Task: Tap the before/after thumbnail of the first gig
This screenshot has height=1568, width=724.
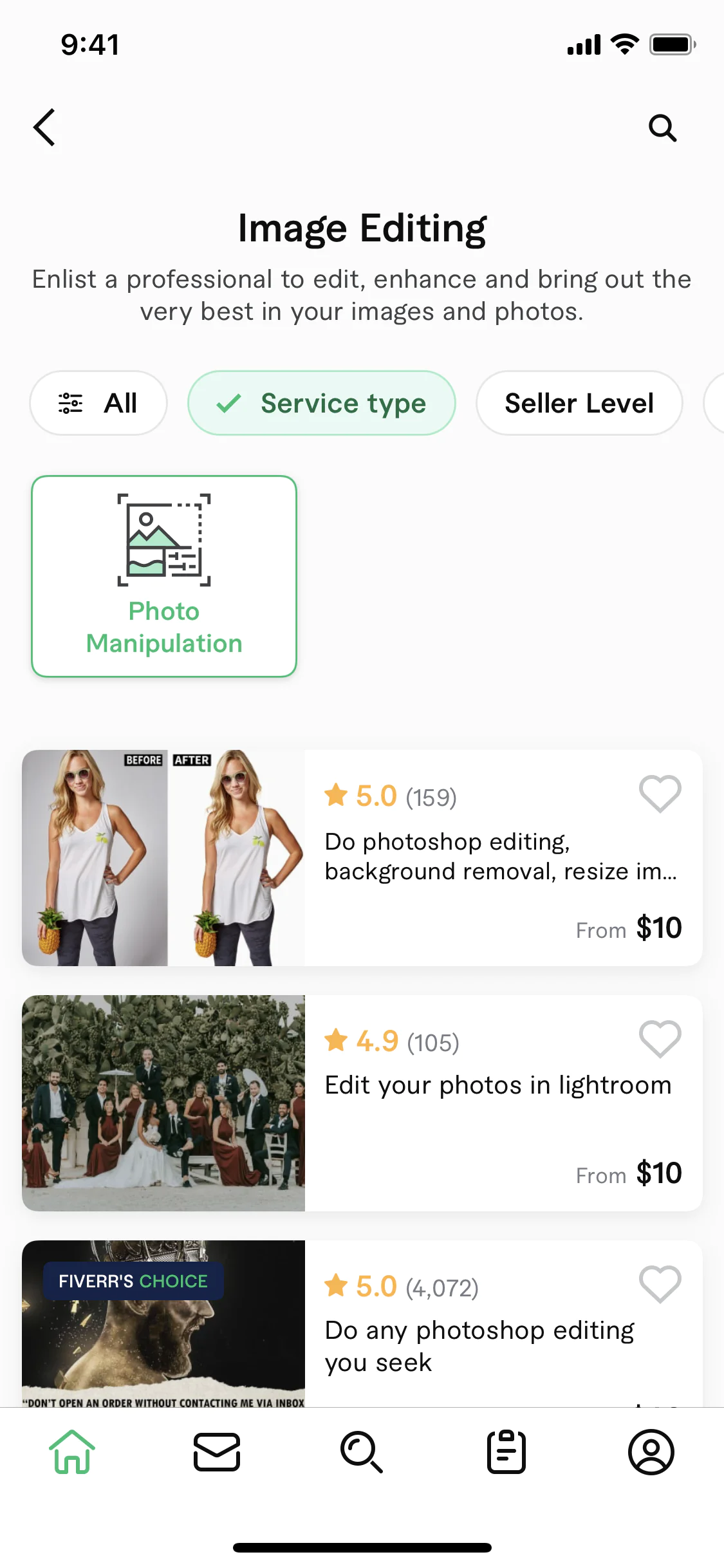Action: [x=163, y=858]
